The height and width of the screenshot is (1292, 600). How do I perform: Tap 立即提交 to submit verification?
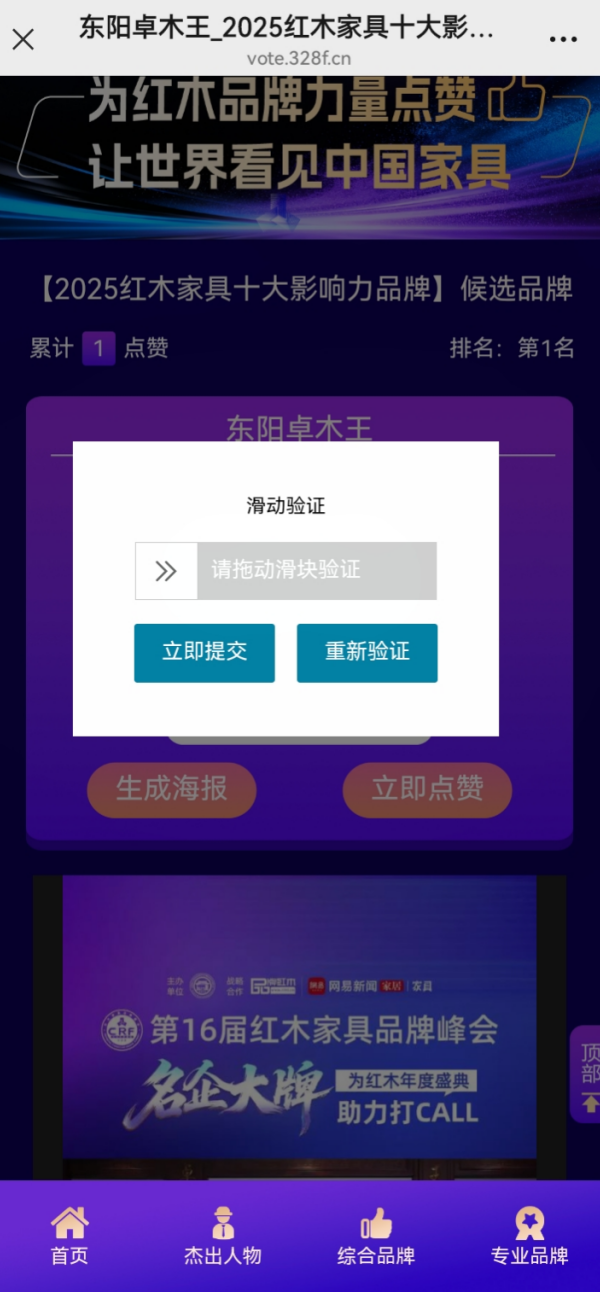click(x=204, y=653)
